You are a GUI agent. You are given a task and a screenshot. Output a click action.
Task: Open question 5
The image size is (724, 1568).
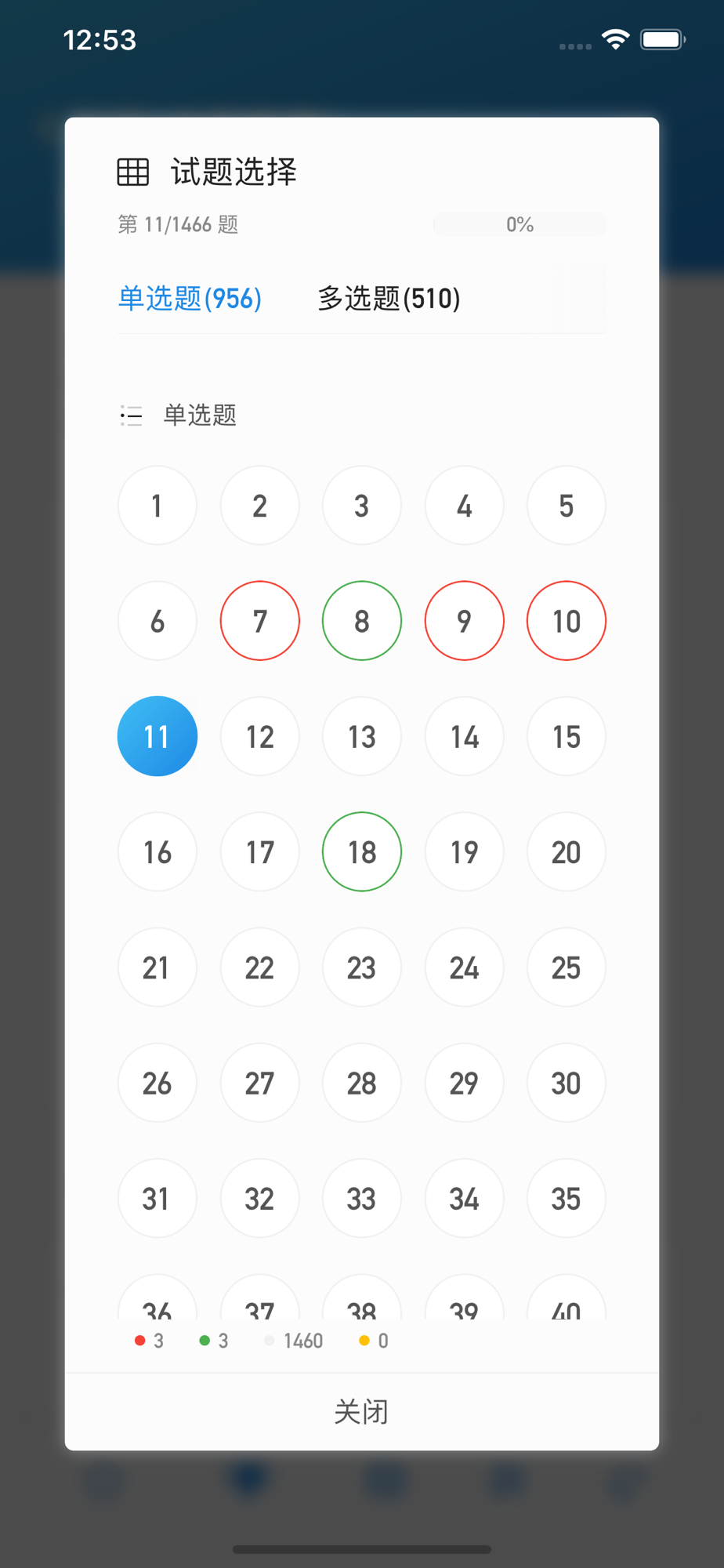point(567,506)
